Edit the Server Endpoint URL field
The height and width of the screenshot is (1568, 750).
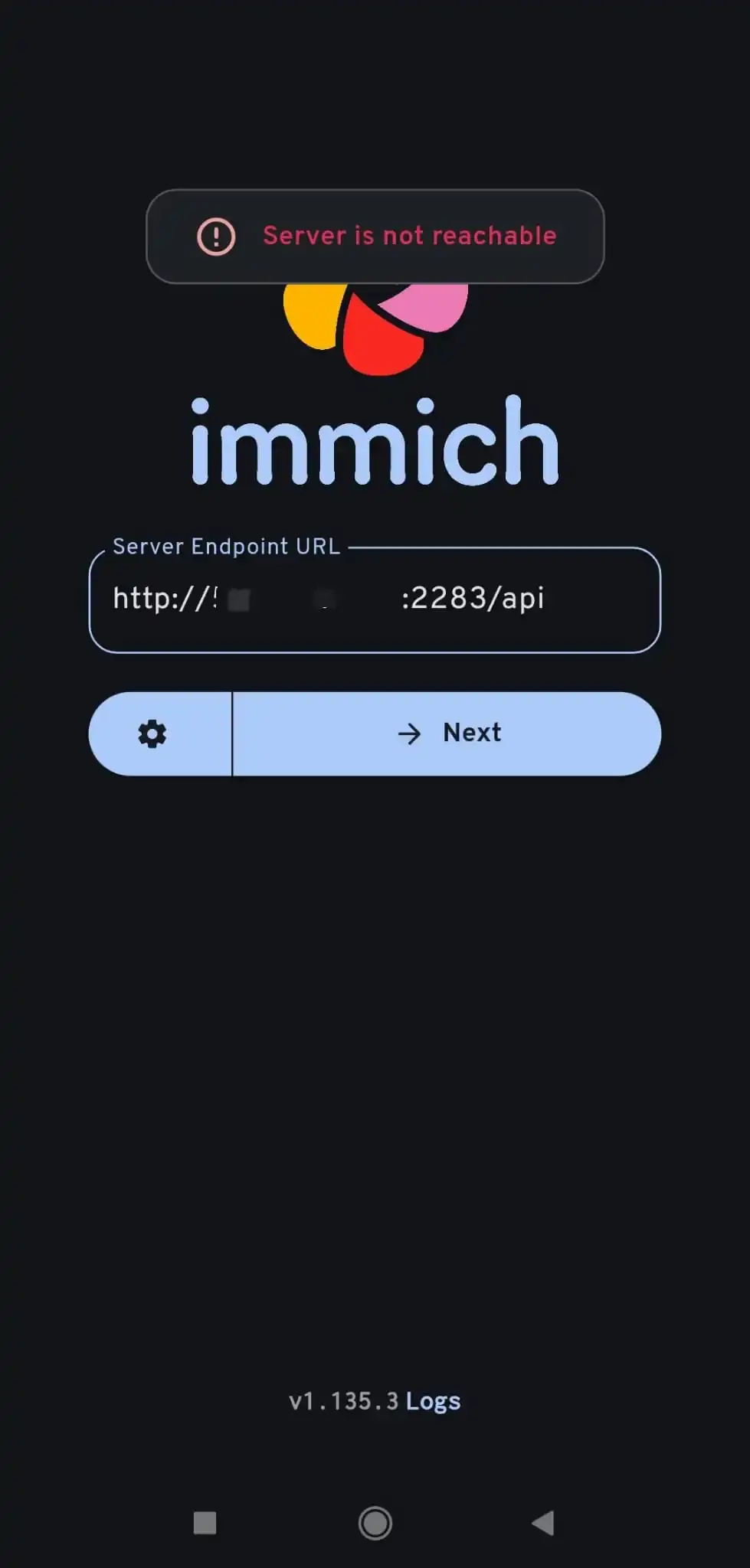point(375,599)
